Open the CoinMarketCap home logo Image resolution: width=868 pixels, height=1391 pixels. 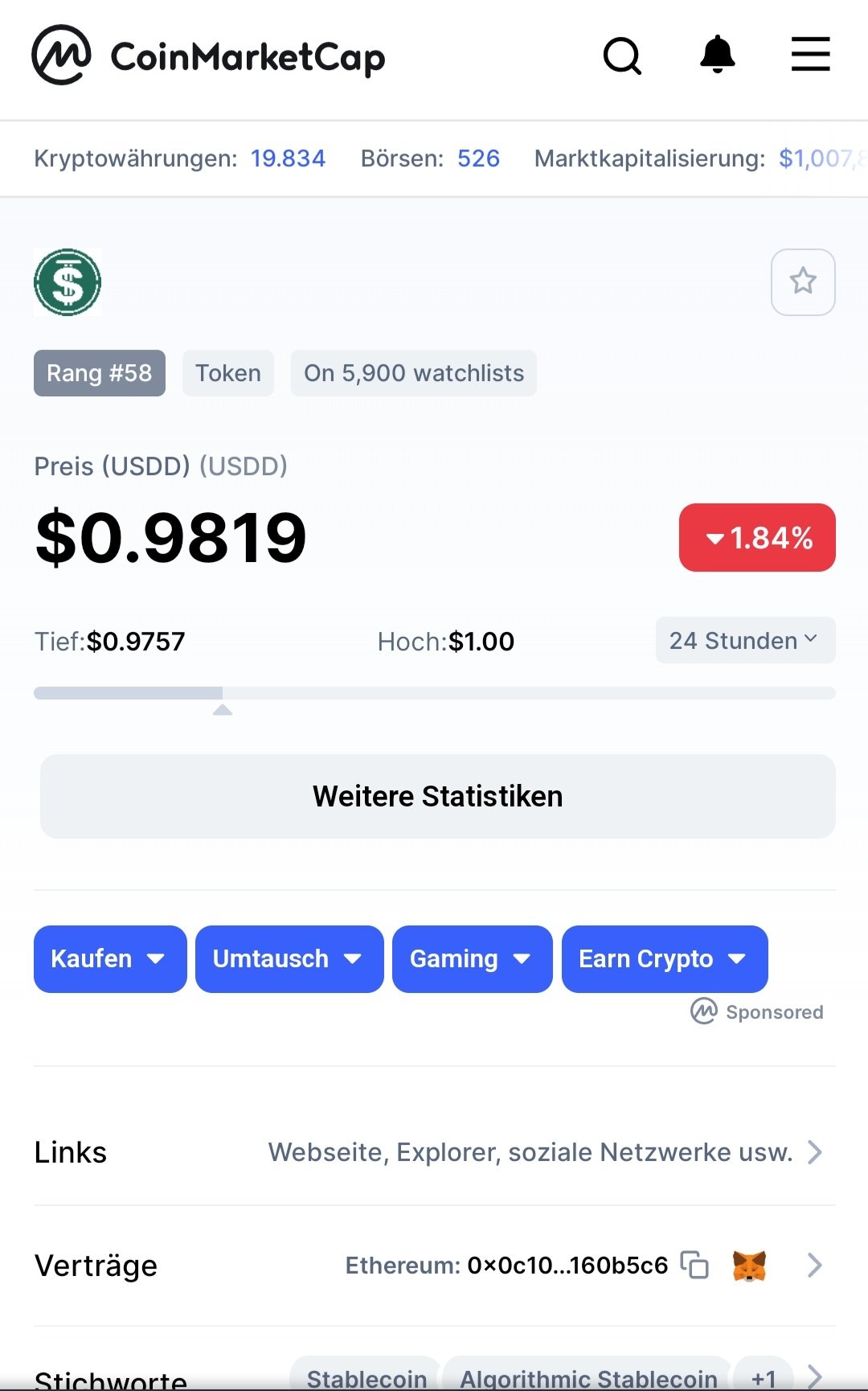(208, 55)
